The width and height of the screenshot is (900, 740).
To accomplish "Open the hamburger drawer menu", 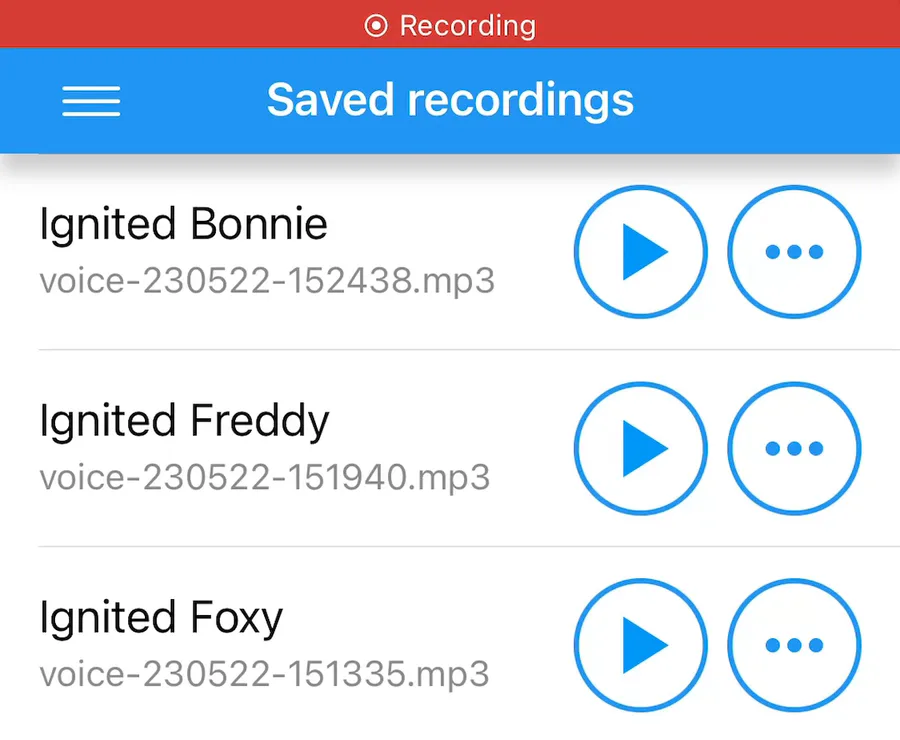I will point(91,100).
